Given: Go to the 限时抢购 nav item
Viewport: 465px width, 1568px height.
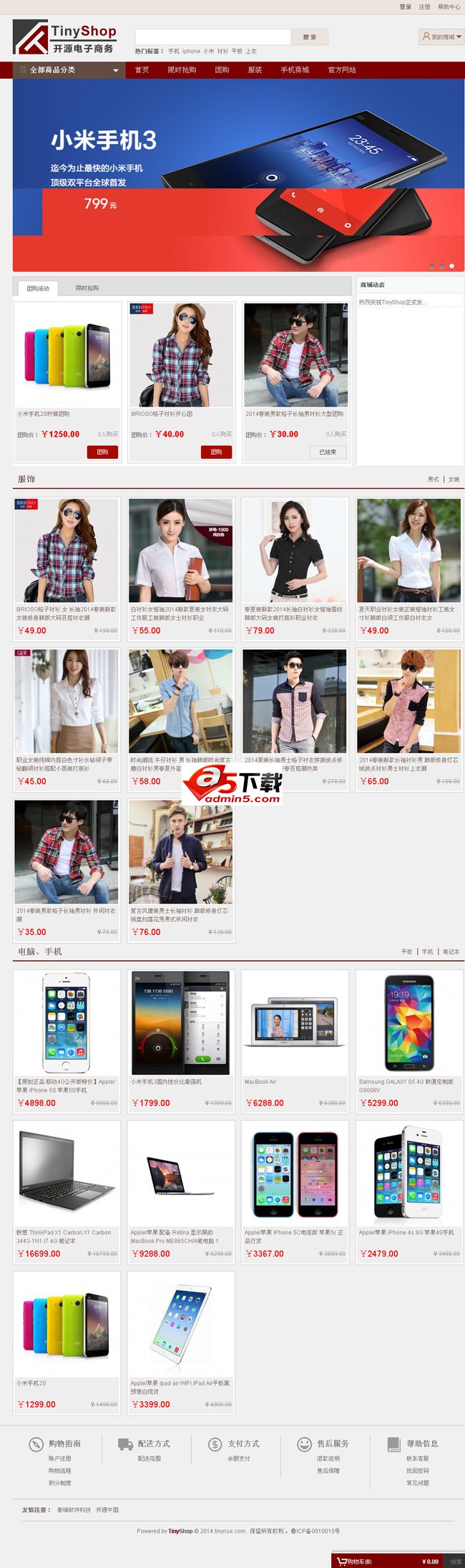Looking at the screenshot, I should [x=182, y=70].
